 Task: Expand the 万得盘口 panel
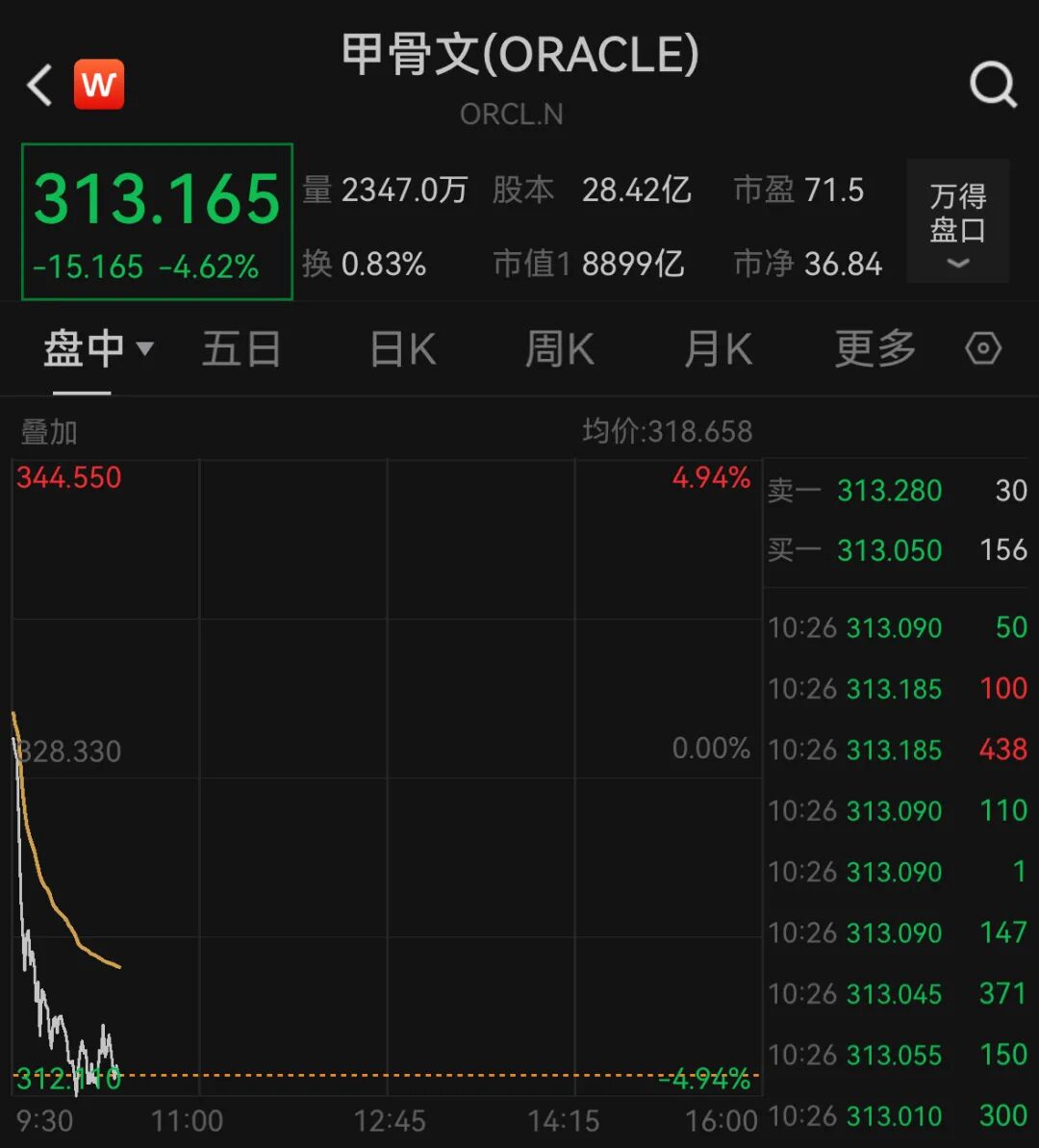click(958, 221)
